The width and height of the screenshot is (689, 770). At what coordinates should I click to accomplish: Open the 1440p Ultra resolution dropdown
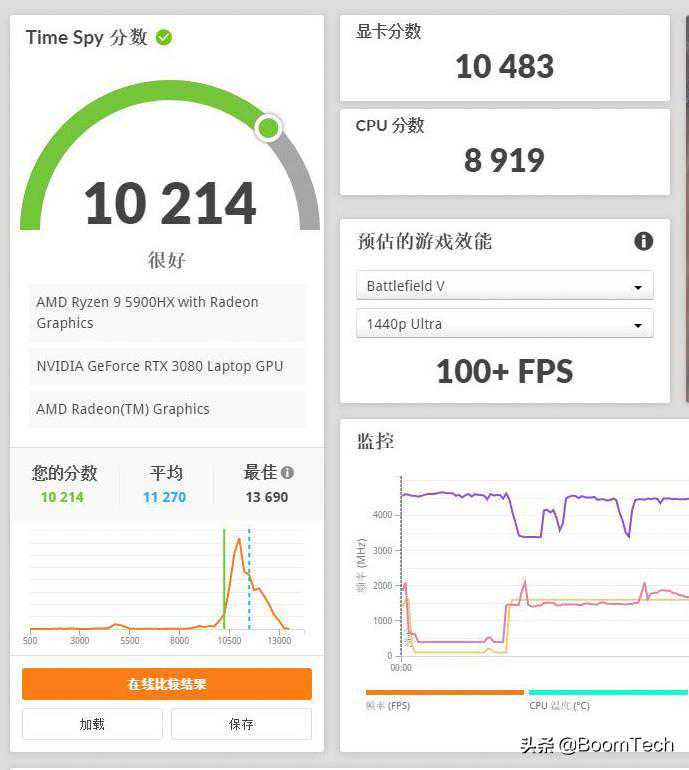point(504,324)
